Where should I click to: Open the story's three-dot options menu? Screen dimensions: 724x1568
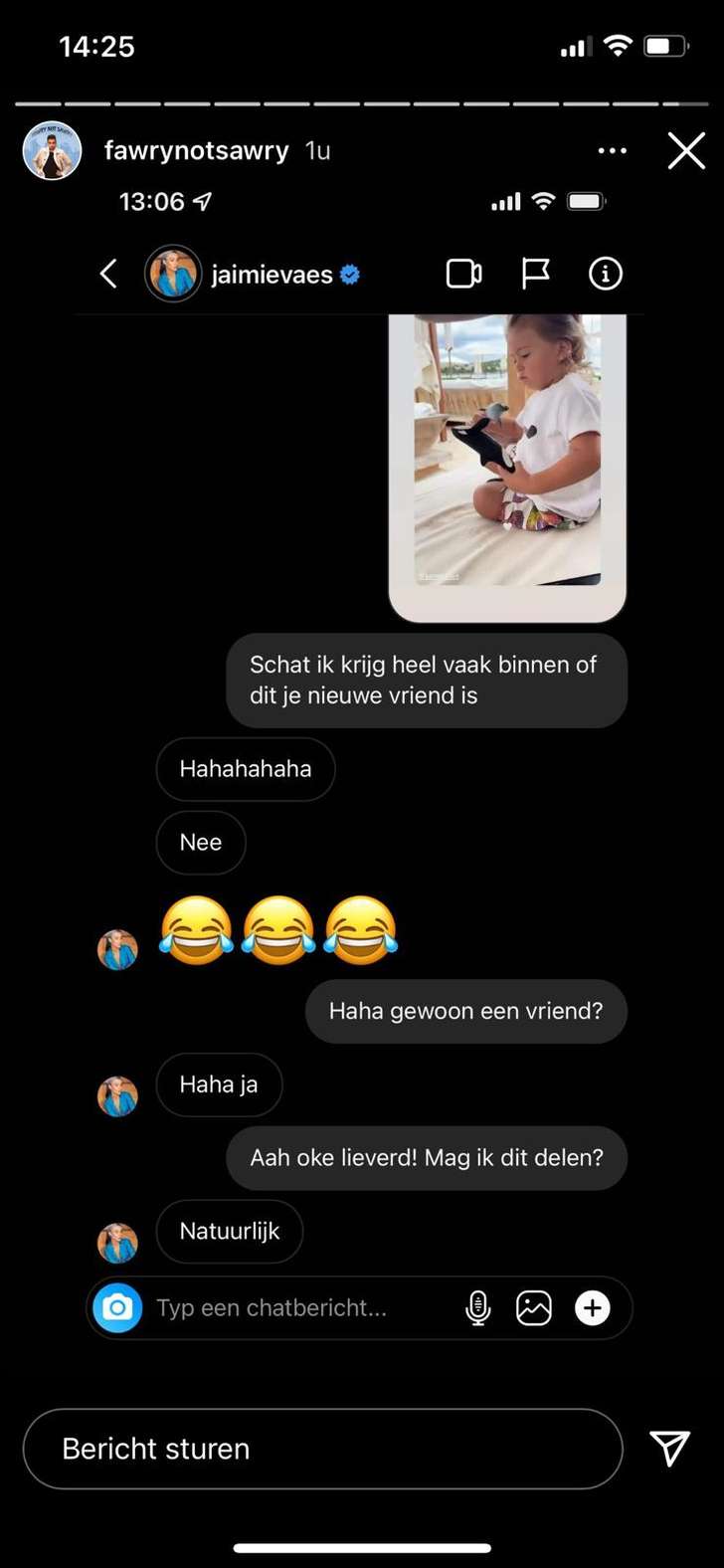click(612, 151)
